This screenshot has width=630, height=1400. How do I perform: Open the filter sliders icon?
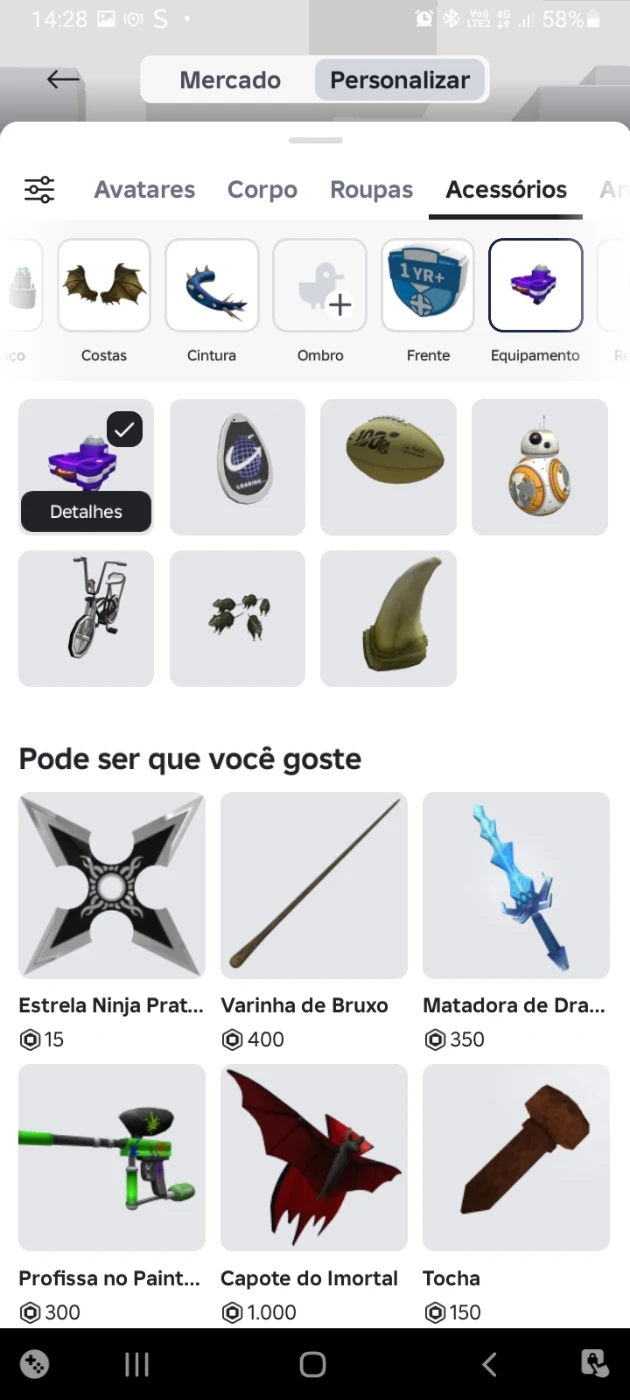click(40, 189)
